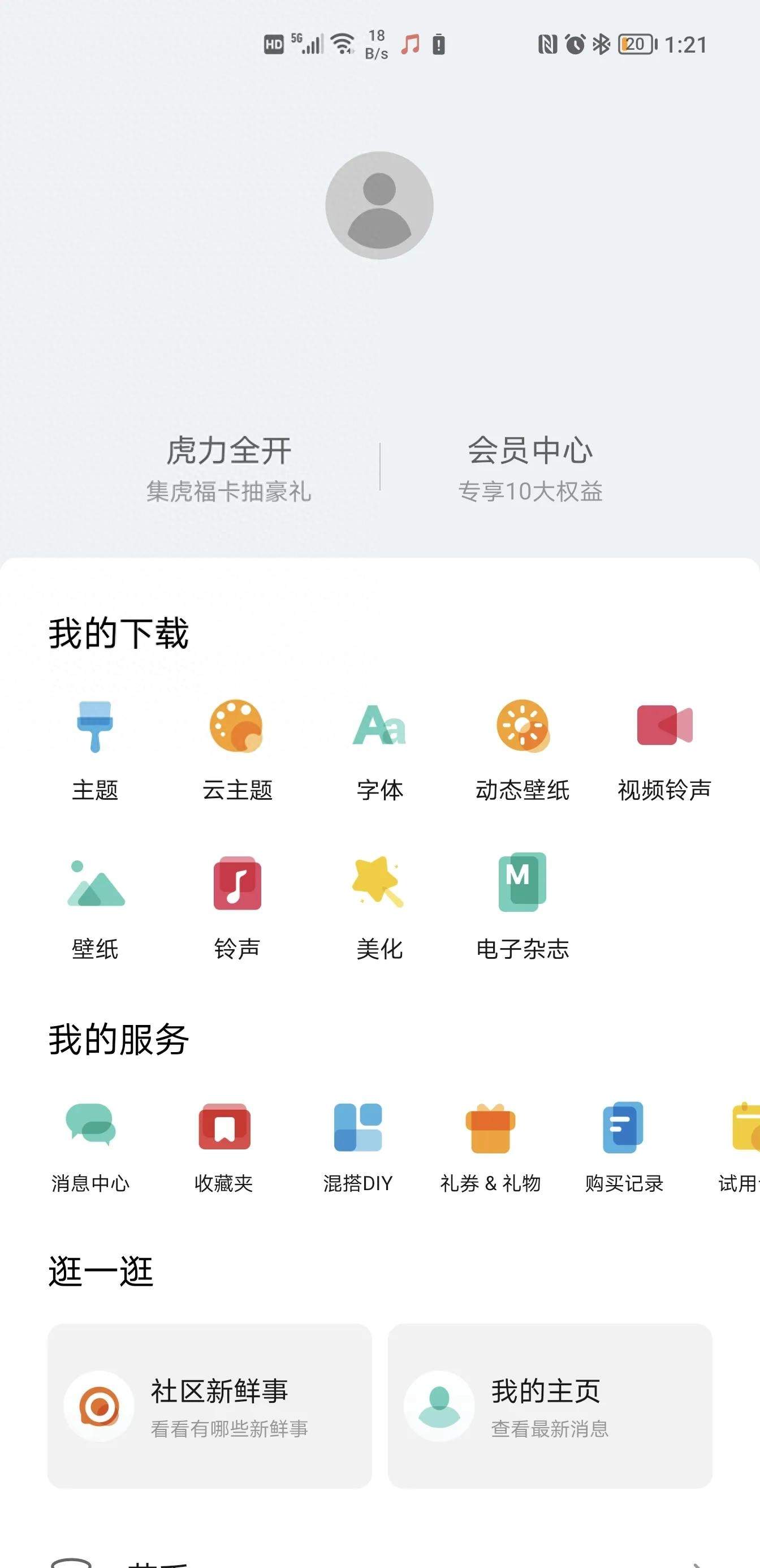Viewport: 760px width, 1568px height.
Task: Tap the profile avatar picture
Action: pyautogui.click(x=379, y=206)
